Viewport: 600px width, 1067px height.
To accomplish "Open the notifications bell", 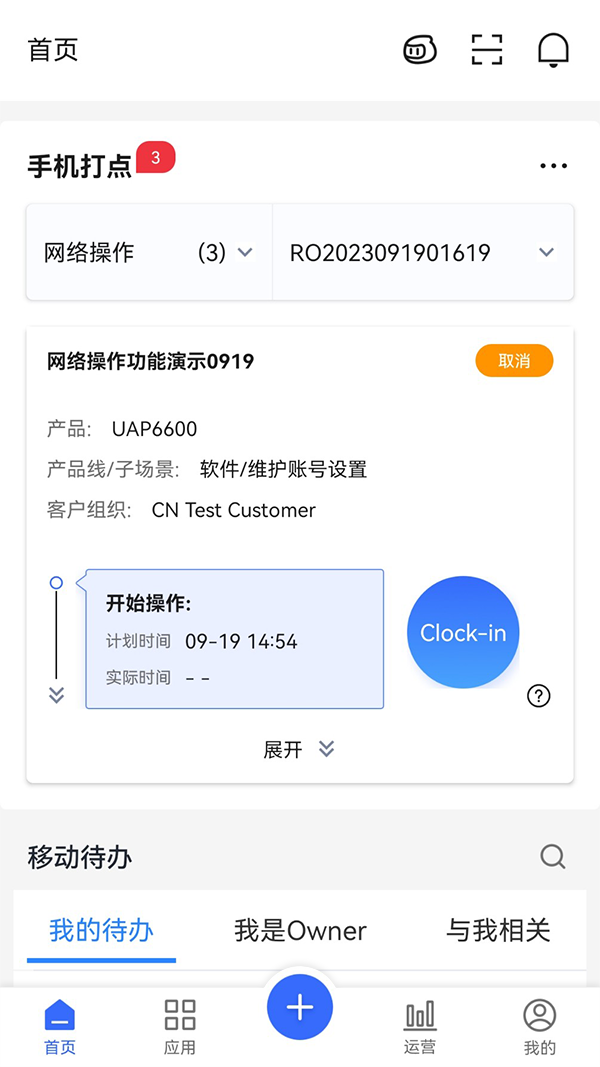I will [x=553, y=49].
